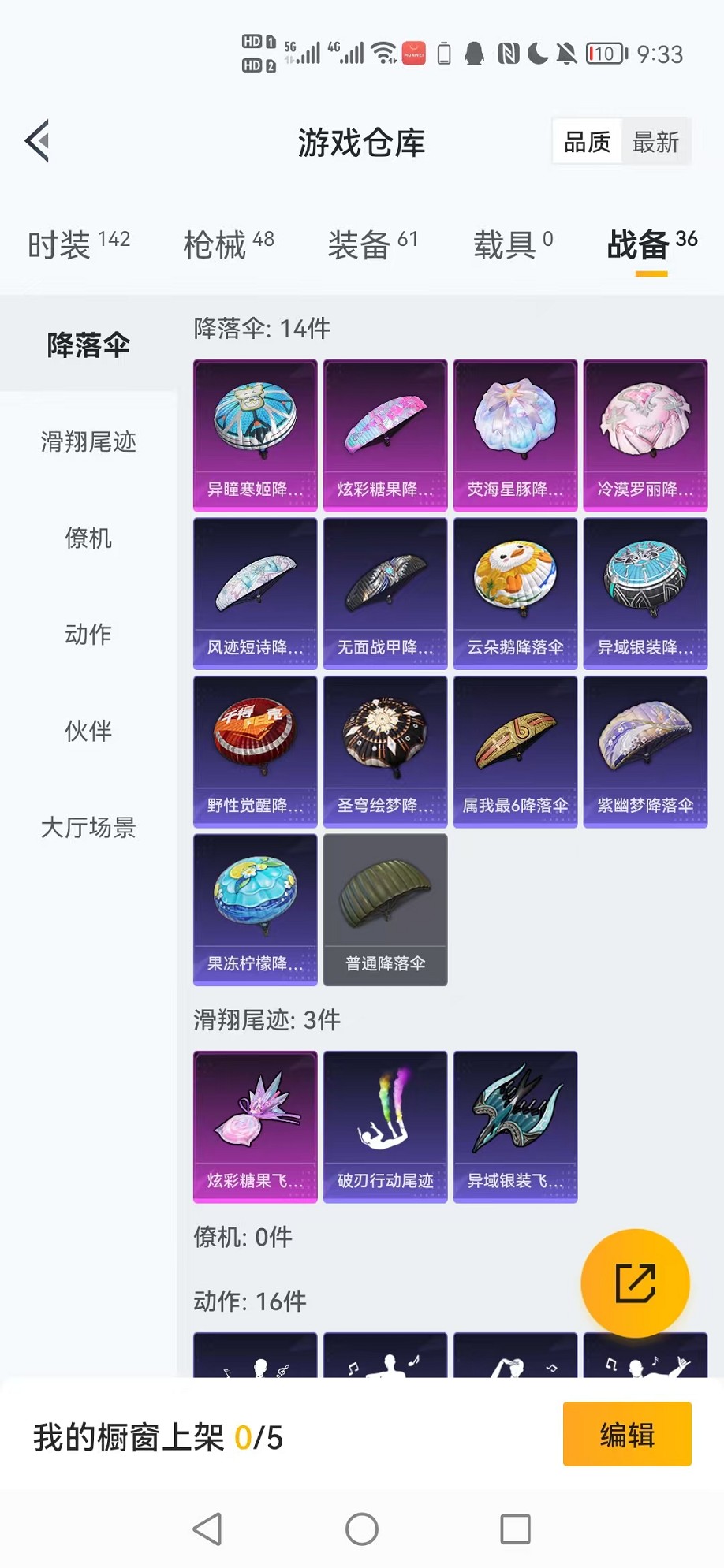This screenshot has width=724, height=1568.
Task: Switch to the 装备 tab
Action: click(x=372, y=244)
